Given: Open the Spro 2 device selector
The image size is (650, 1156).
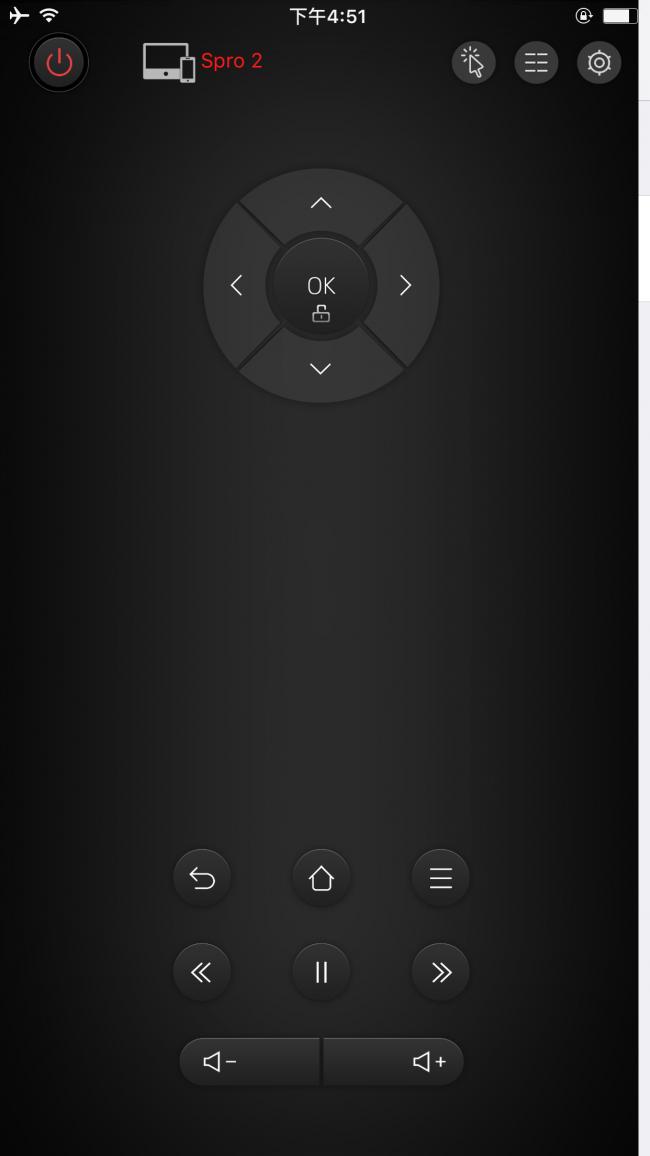Looking at the screenshot, I should click(203, 62).
